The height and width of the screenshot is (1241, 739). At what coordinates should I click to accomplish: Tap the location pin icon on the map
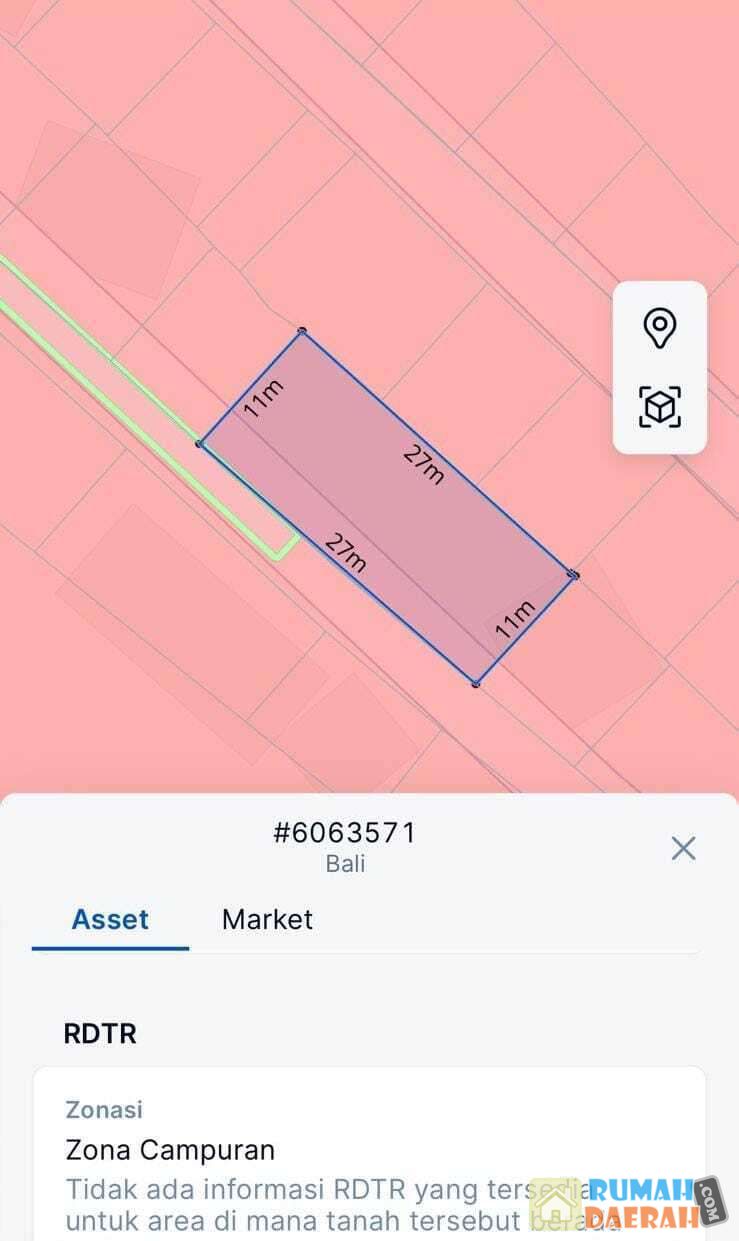coord(659,328)
